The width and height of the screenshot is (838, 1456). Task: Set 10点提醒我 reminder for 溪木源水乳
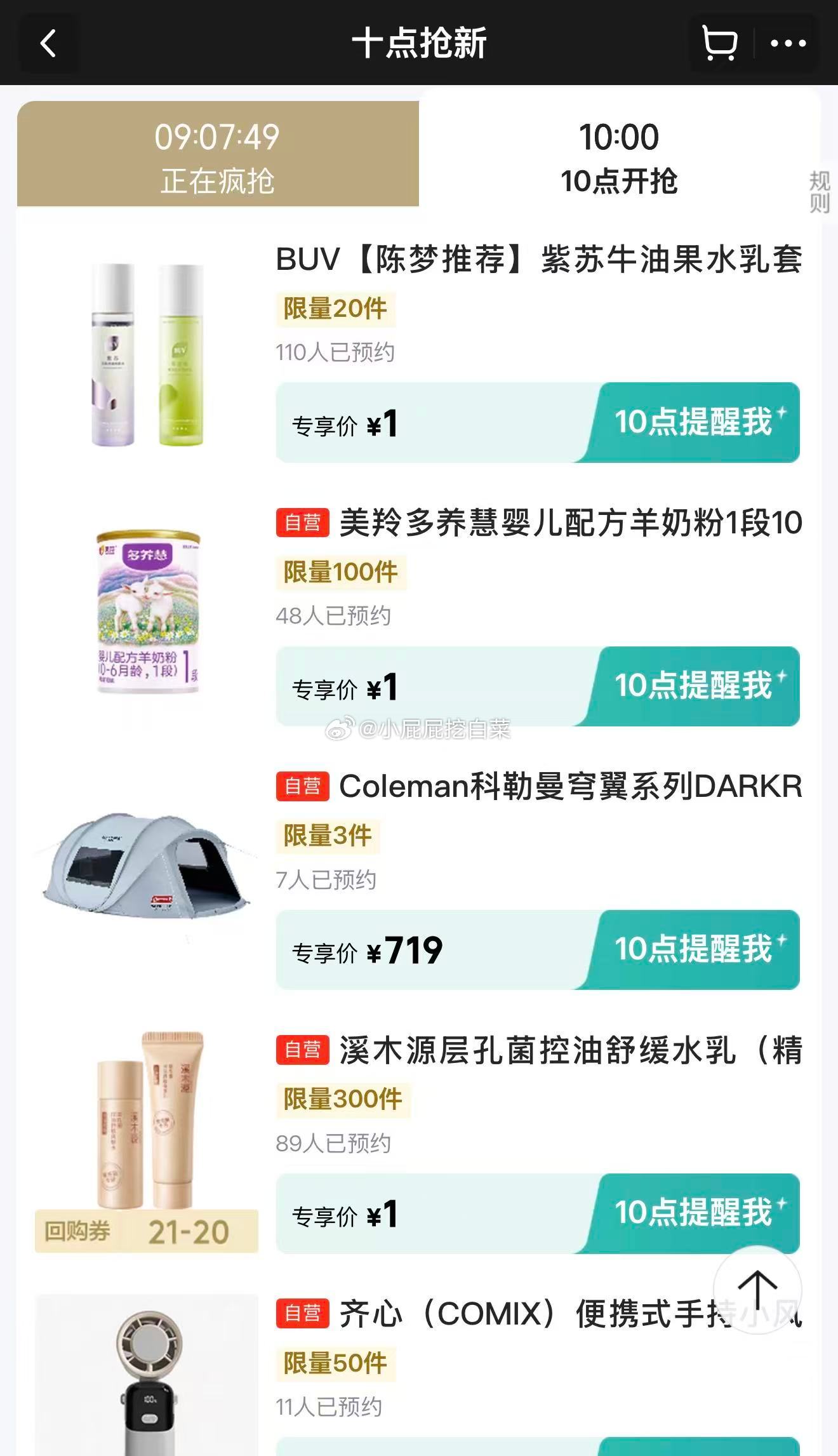[x=693, y=1213]
